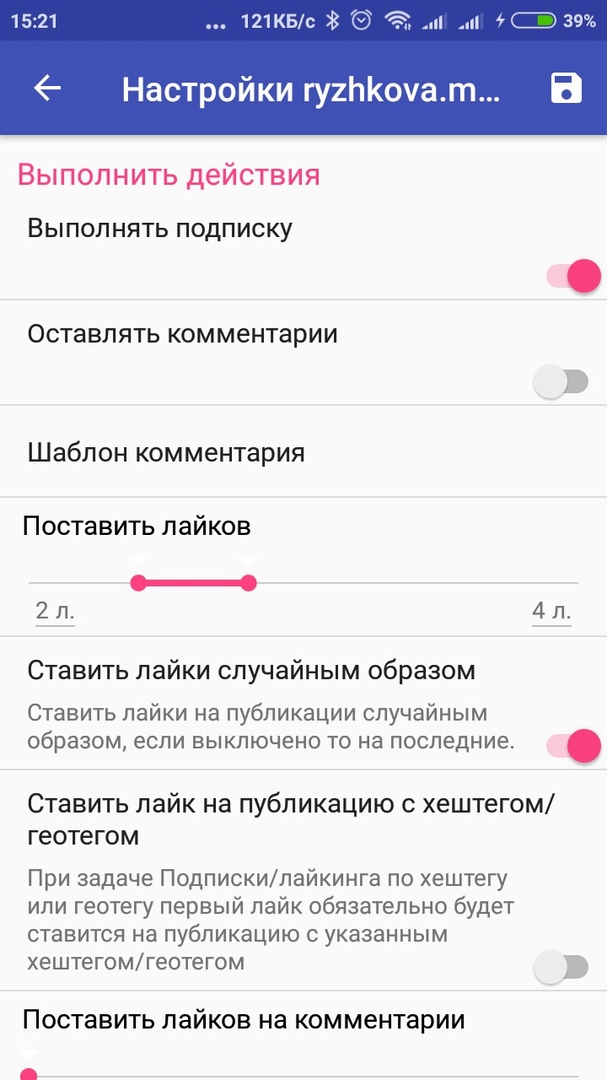Tap the Поставить лайков на комментарии slider
The image size is (607, 1080).
pos(303,1075)
